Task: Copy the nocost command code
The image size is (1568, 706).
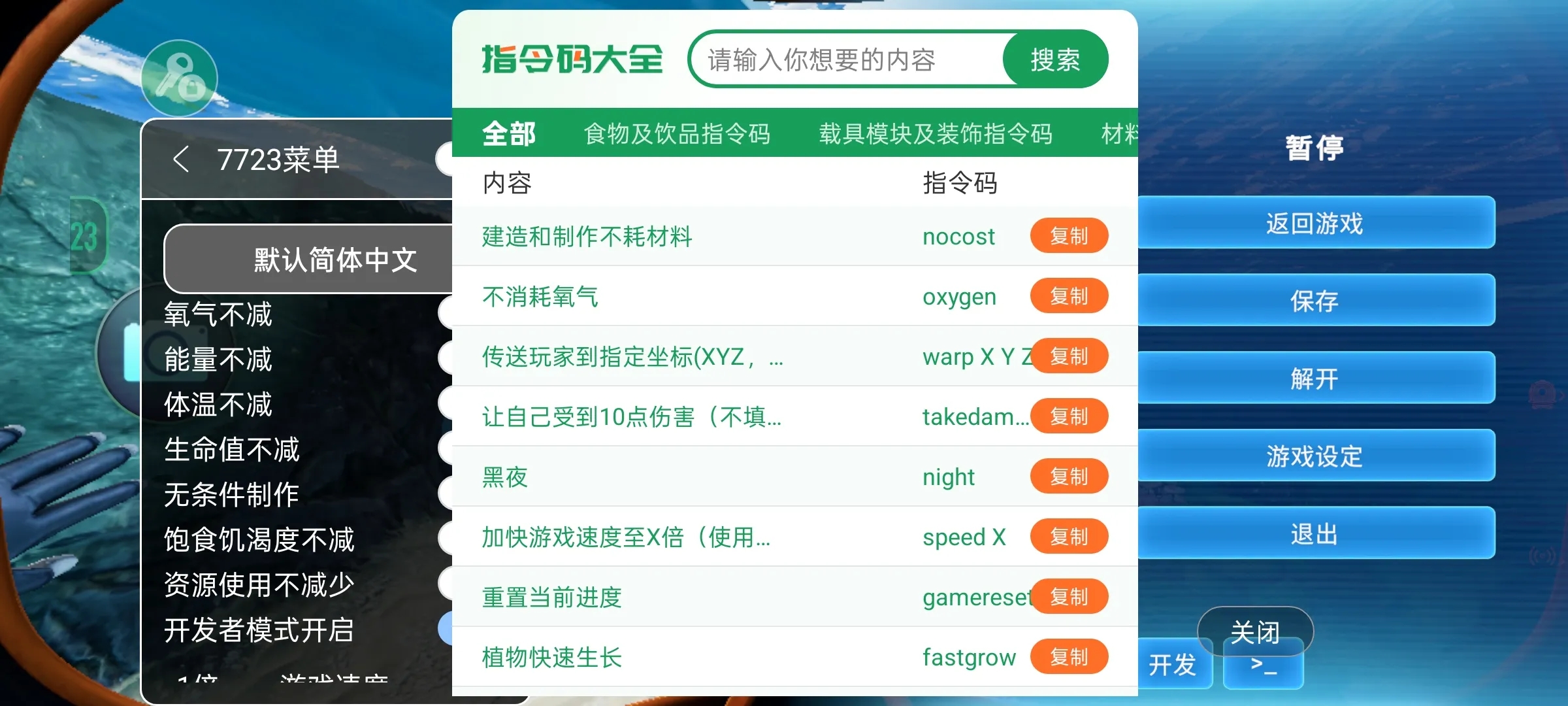Action: (x=1069, y=236)
